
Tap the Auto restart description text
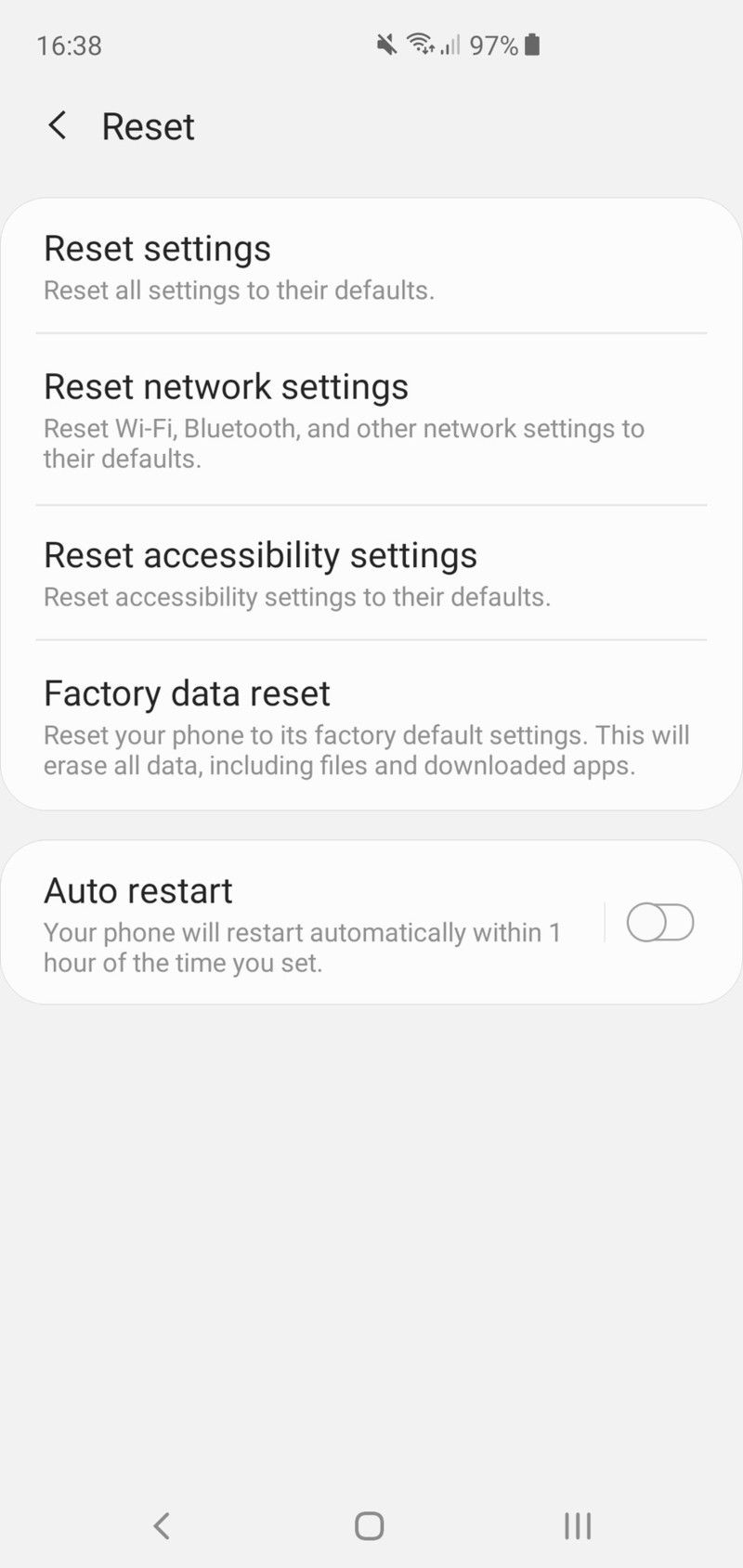[x=302, y=947]
